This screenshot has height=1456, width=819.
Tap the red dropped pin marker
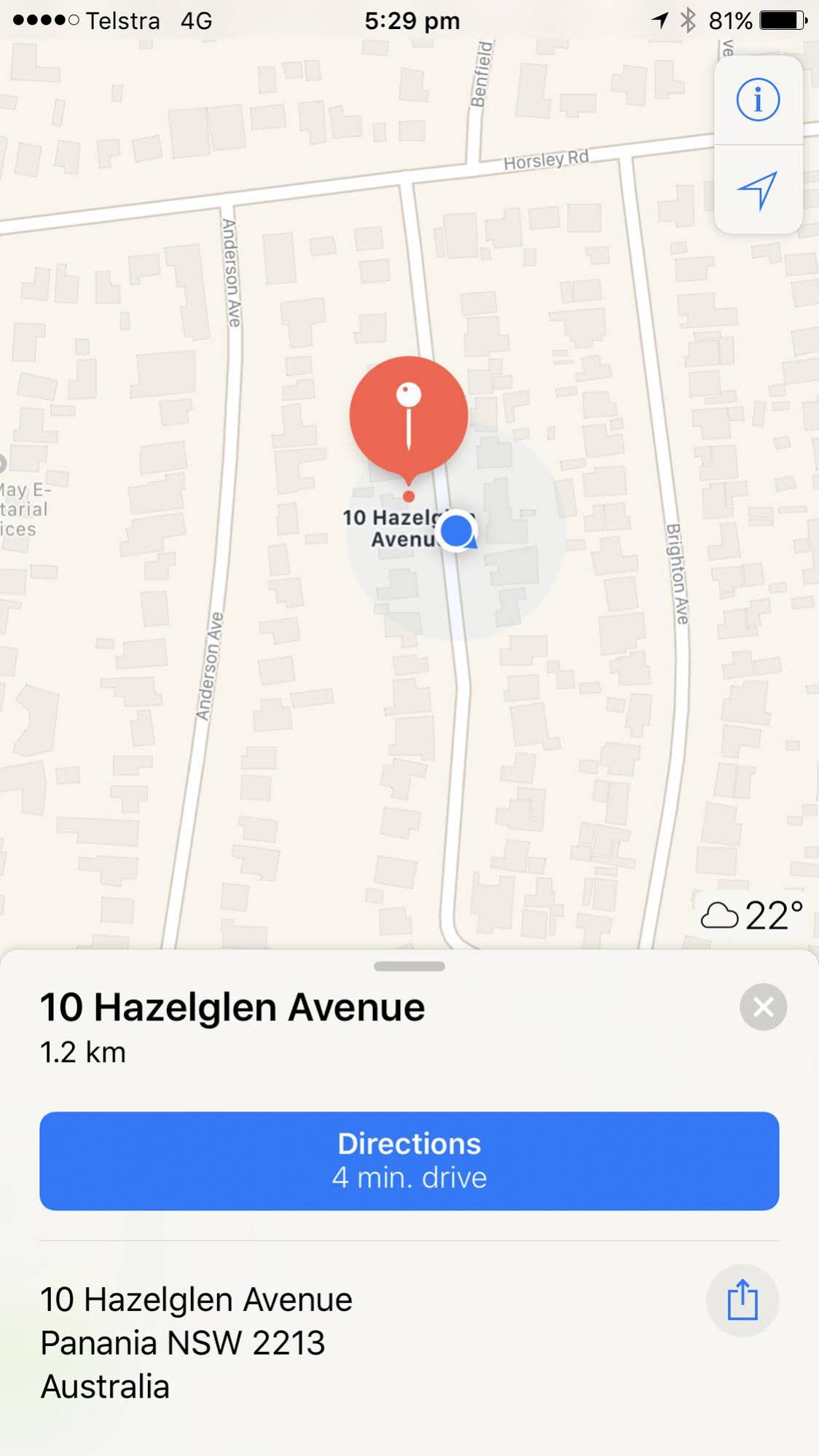click(x=409, y=416)
